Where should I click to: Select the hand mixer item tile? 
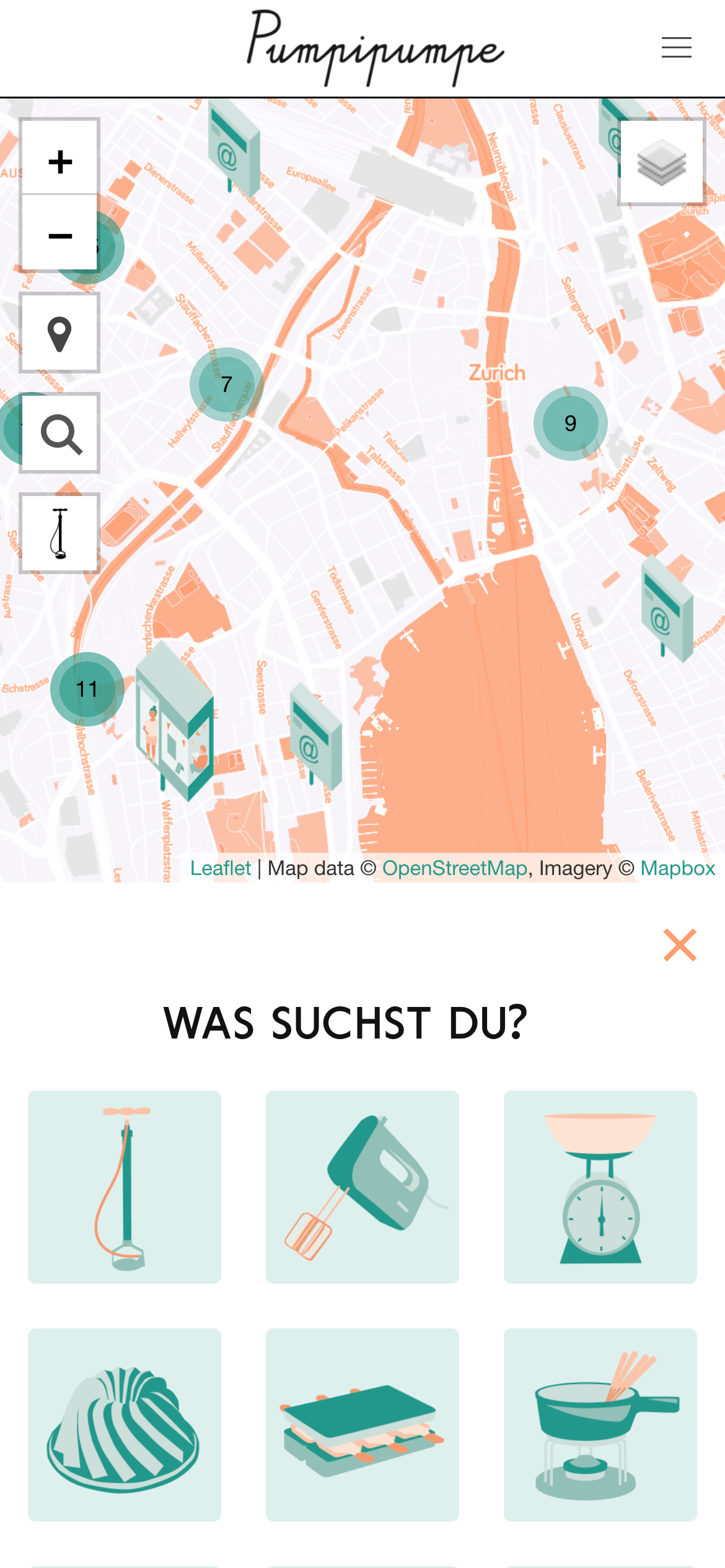[362, 1187]
